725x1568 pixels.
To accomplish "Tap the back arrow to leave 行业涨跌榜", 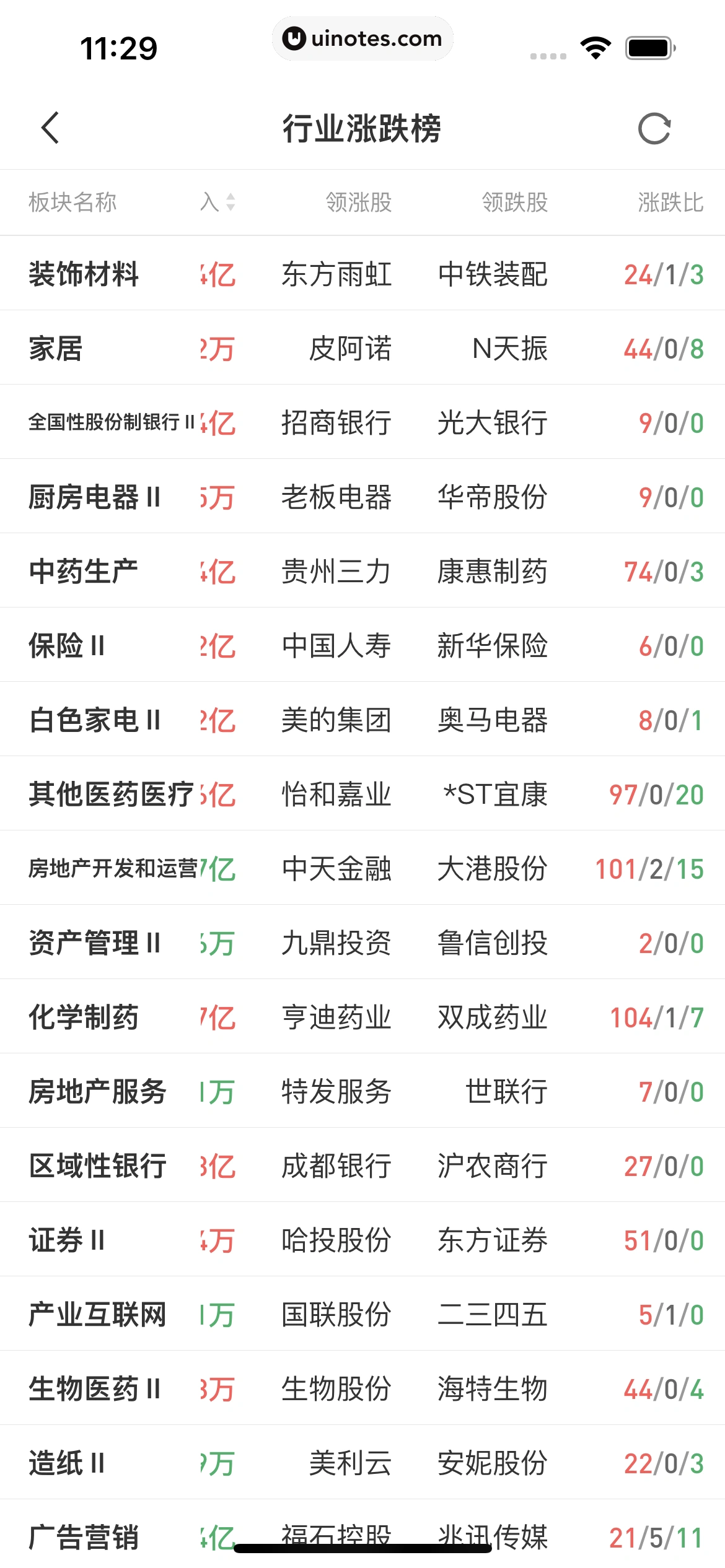I will [50, 128].
